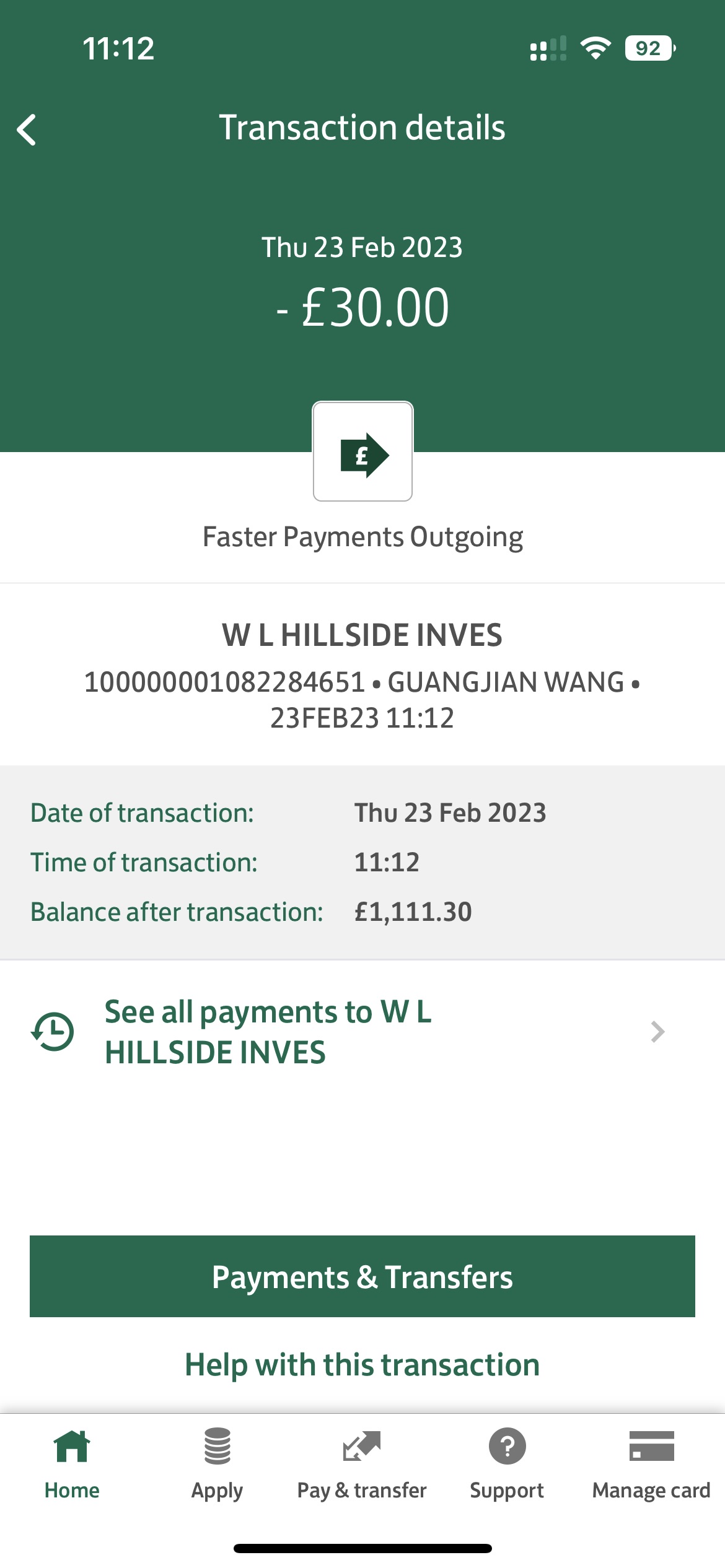The width and height of the screenshot is (725, 1568).
Task: Open the Support tab
Action: [507, 1463]
